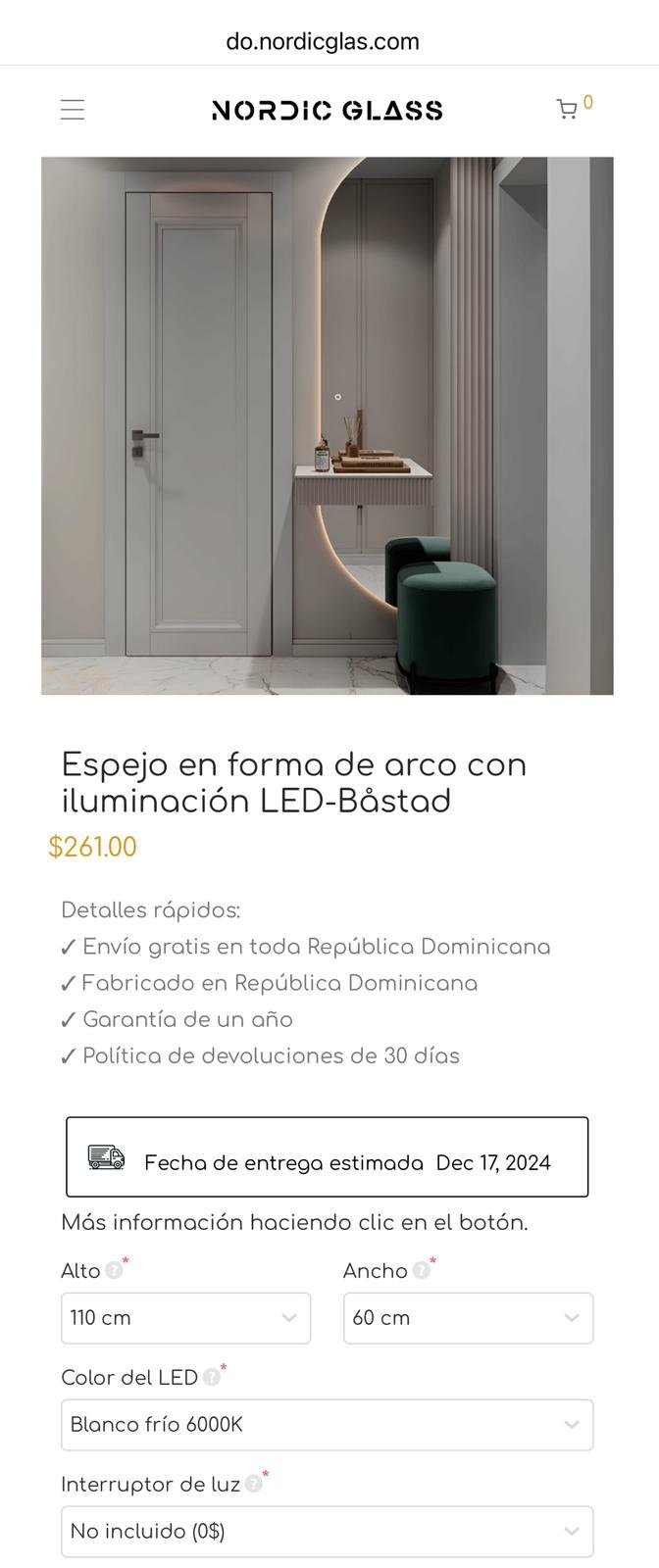Image resolution: width=659 pixels, height=1568 pixels.
Task: Open the estimated delivery date box
Action: [x=328, y=1157]
